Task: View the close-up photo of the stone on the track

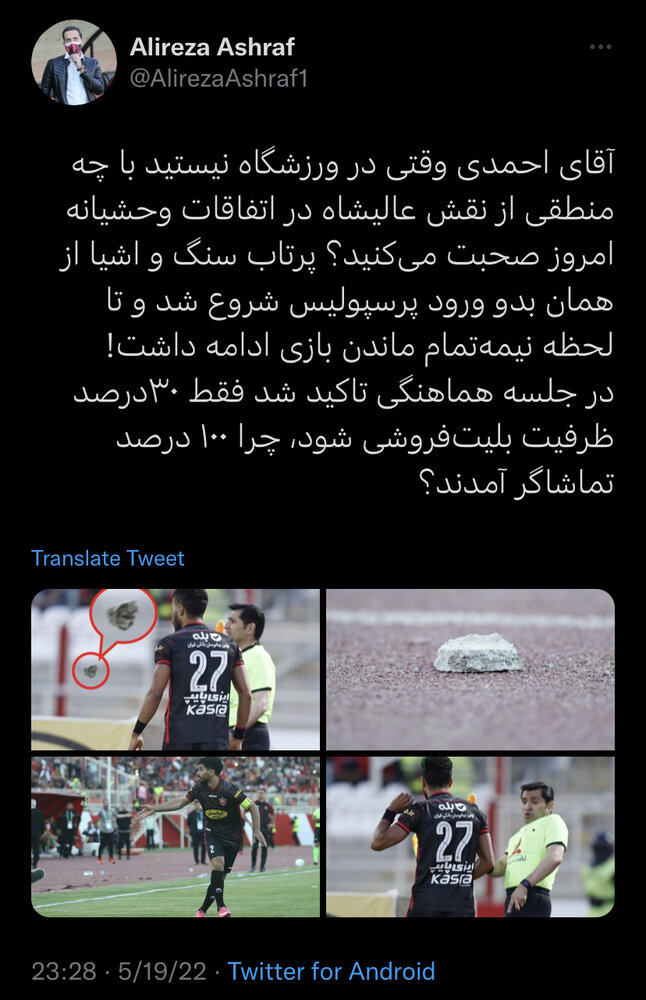Action: click(470, 669)
